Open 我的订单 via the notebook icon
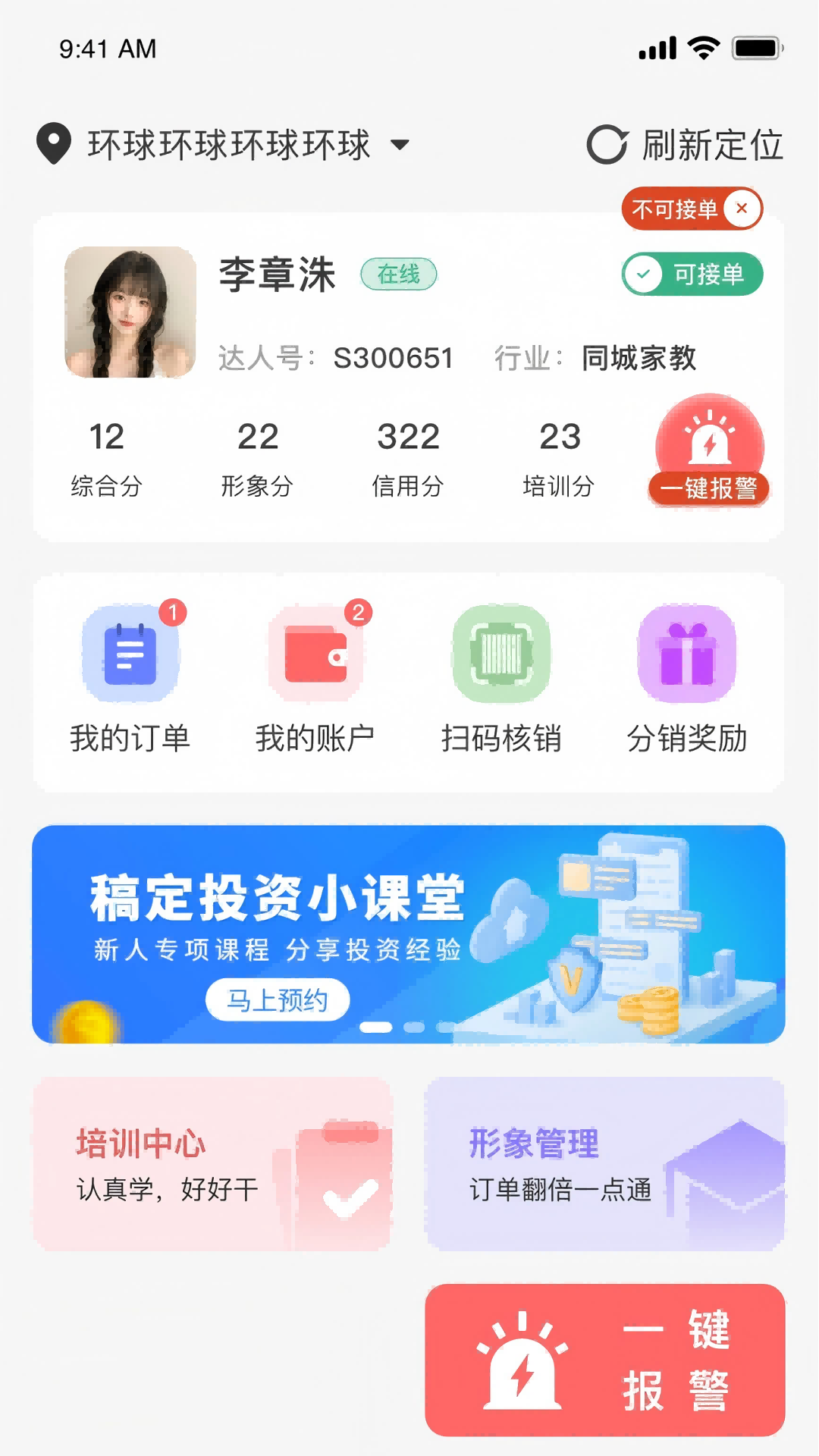This screenshot has width=819, height=1456. pos(130,654)
